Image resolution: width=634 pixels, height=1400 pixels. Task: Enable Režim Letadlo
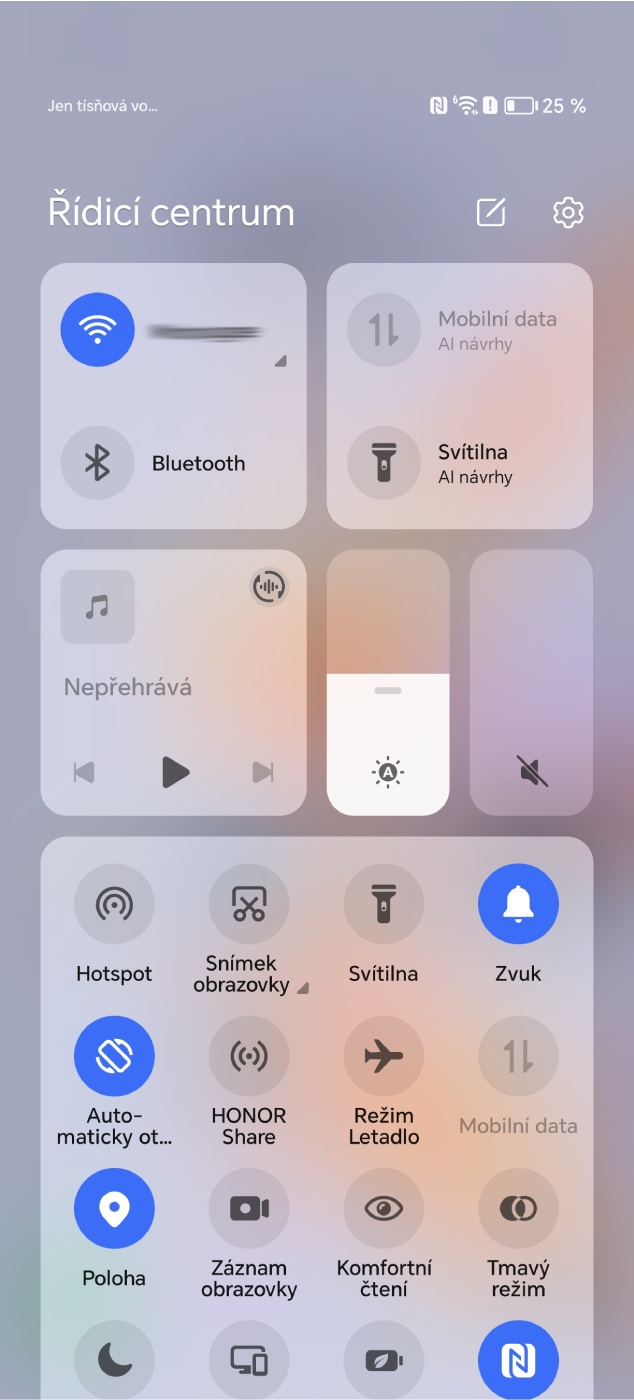pos(384,1056)
